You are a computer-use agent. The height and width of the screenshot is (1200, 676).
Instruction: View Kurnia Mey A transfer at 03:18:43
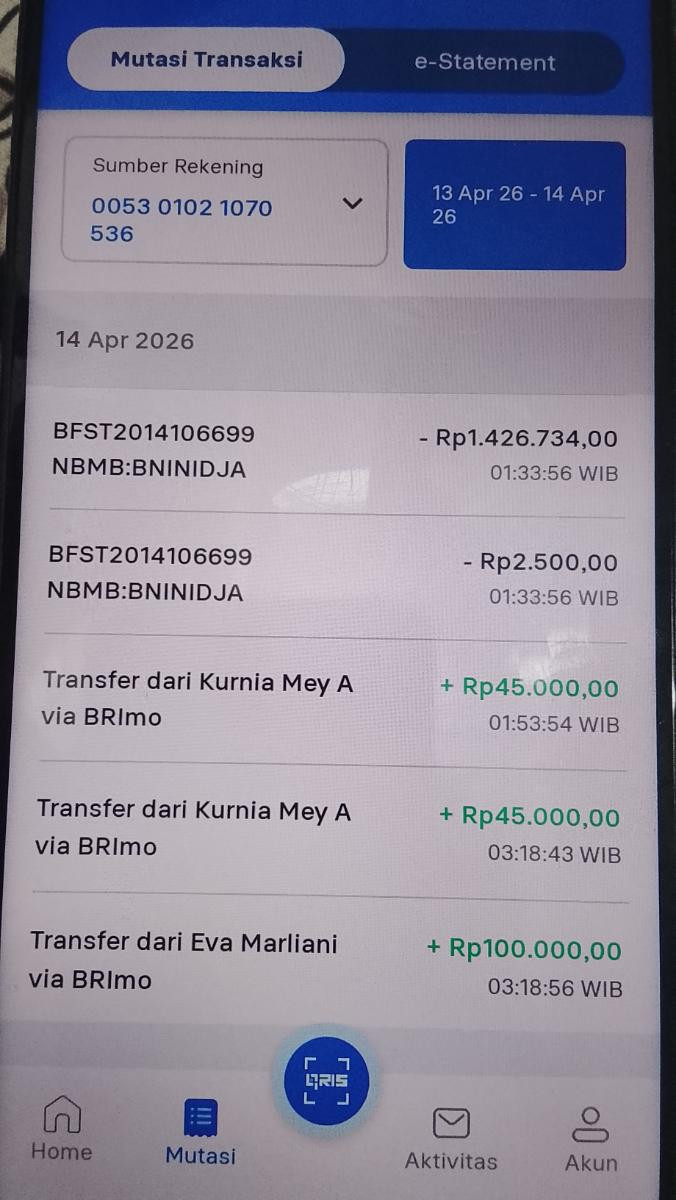[x=331, y=832]
